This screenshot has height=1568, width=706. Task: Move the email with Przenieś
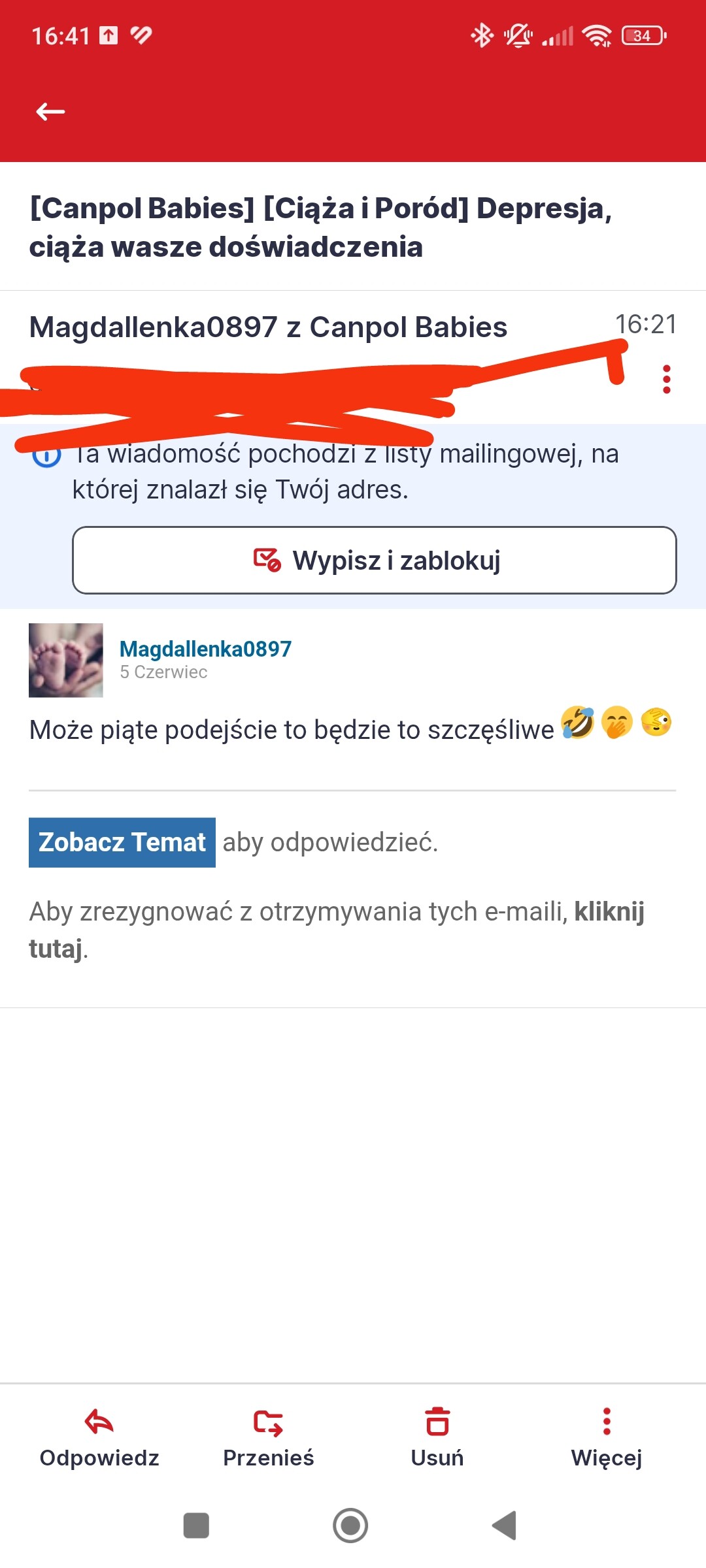(268, 1438)
